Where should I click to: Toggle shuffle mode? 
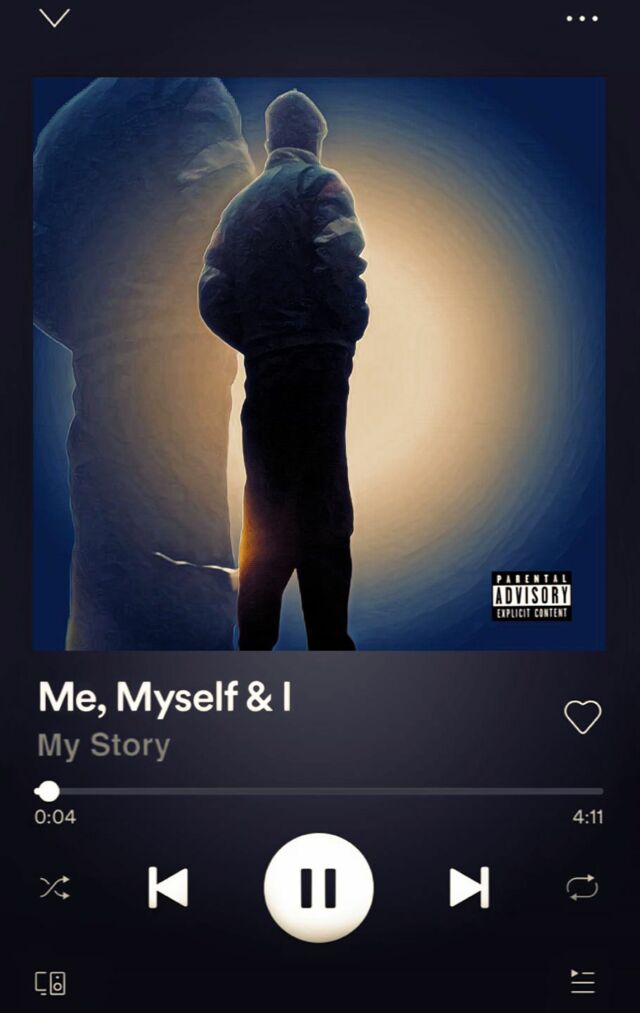point(54,887)
